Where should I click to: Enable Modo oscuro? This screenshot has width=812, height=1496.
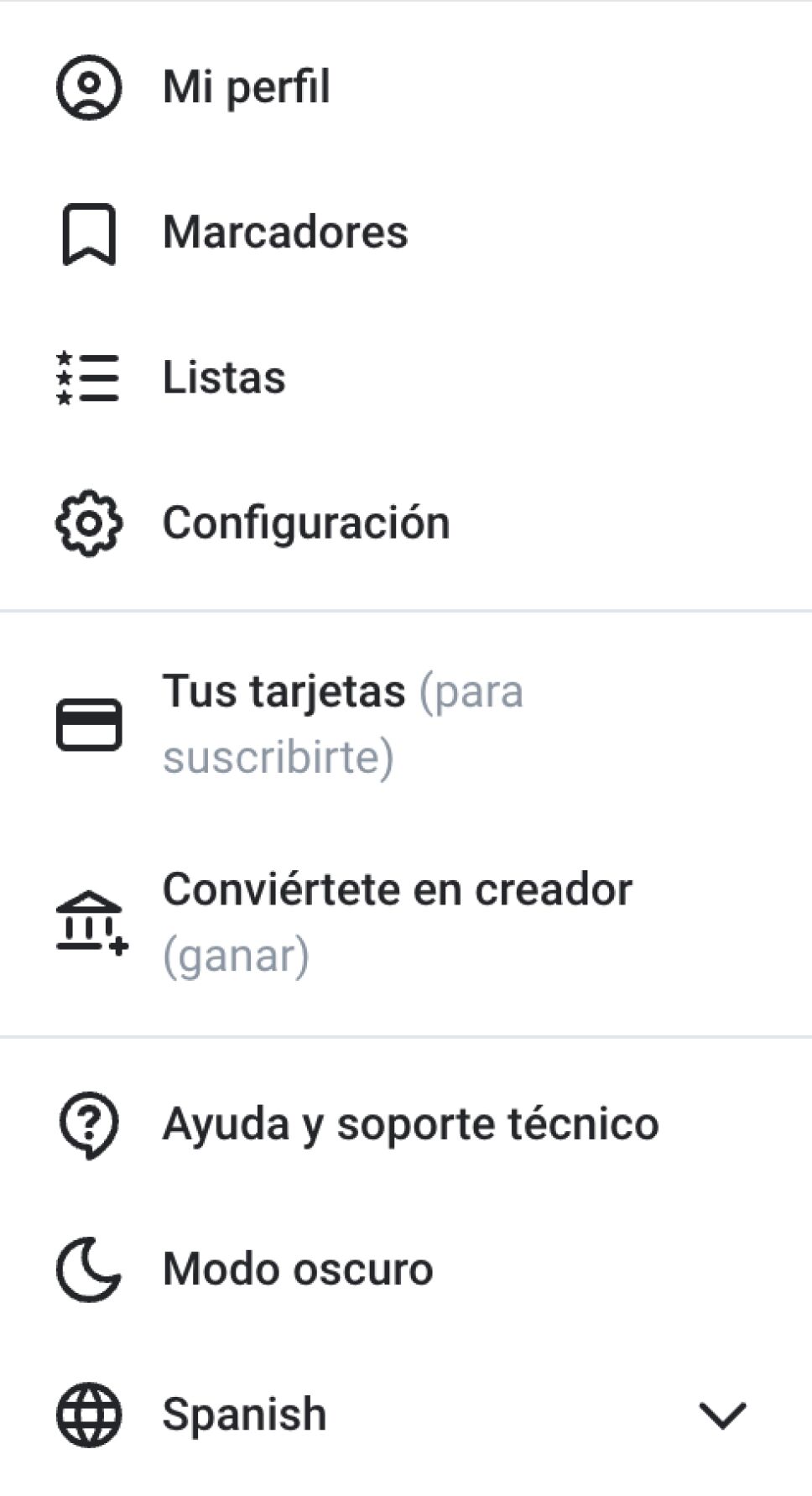(x=297, y=1269)
